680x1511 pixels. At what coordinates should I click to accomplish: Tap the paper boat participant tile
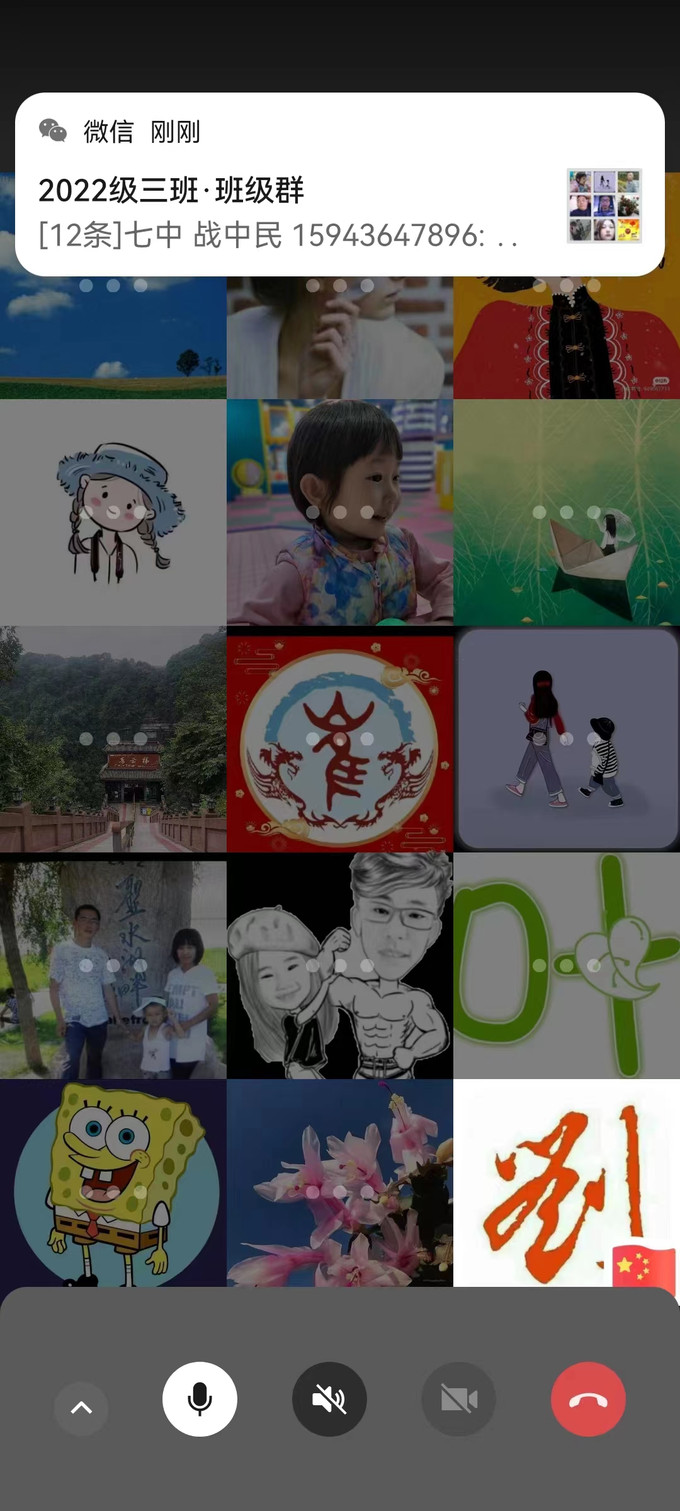tap(566, 513)
